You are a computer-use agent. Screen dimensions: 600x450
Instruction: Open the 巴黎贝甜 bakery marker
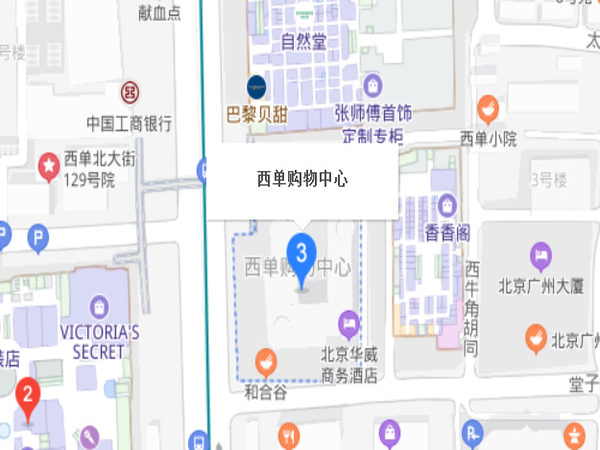[257, 85]
